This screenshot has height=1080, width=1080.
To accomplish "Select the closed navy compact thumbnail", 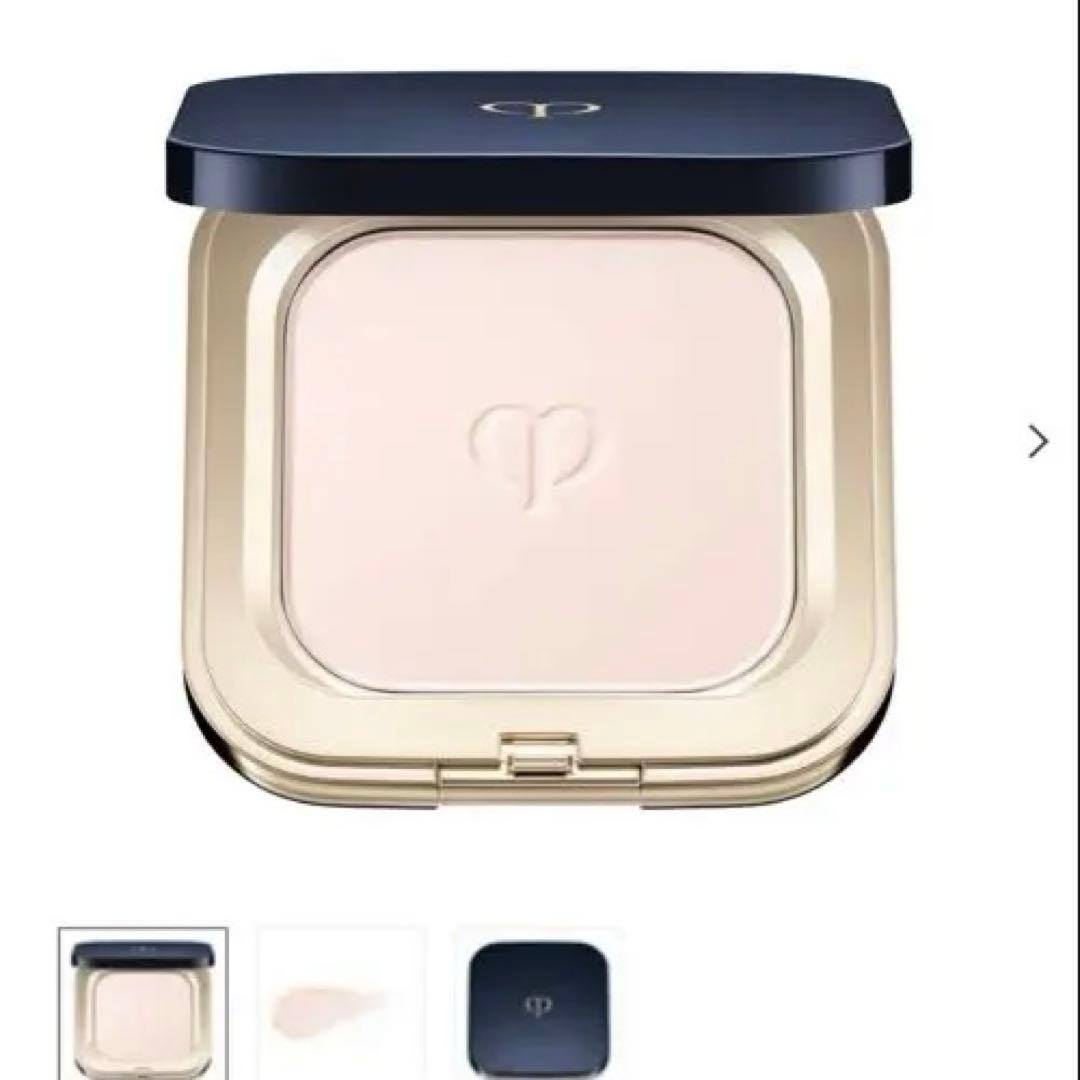I will pos(540,1003).
